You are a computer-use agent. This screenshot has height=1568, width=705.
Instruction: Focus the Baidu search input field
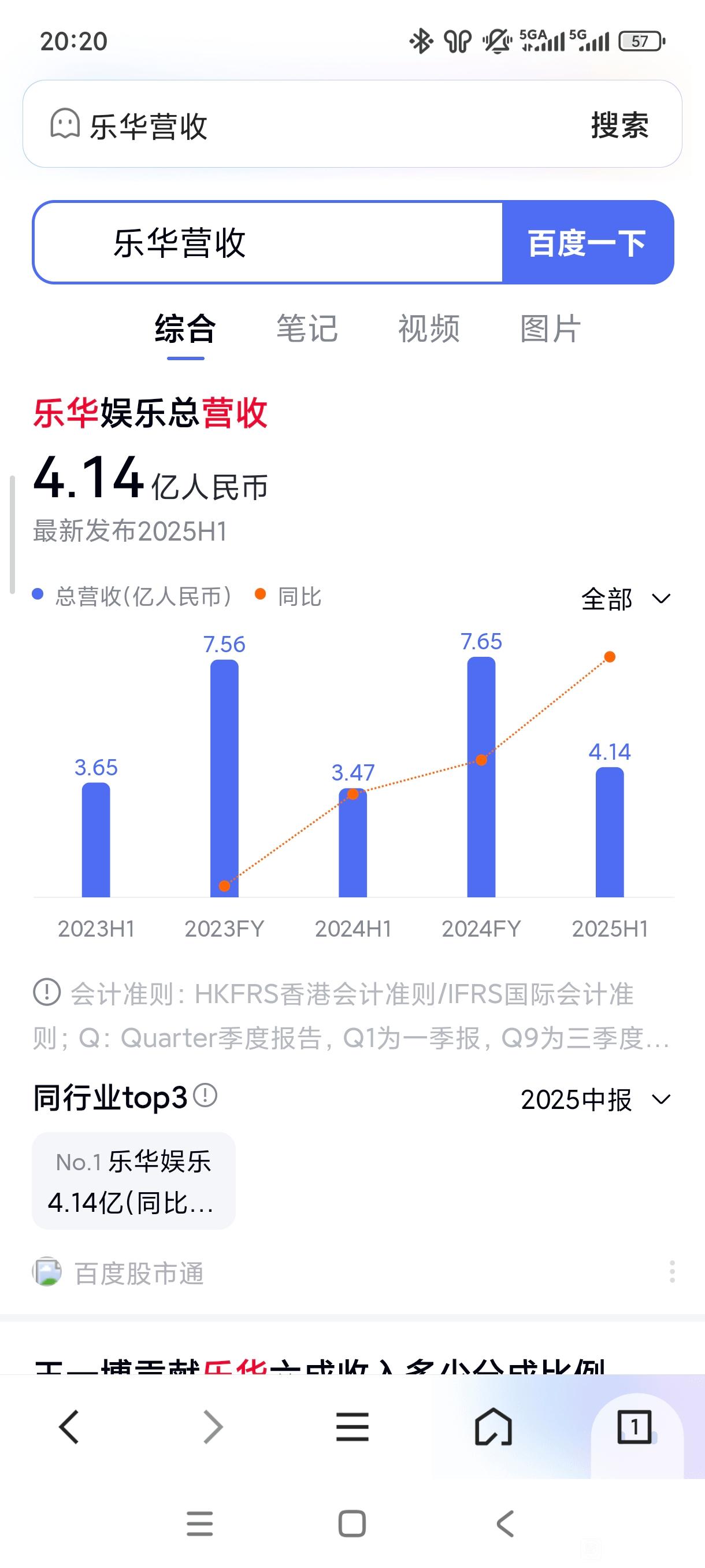pos(268,243)
